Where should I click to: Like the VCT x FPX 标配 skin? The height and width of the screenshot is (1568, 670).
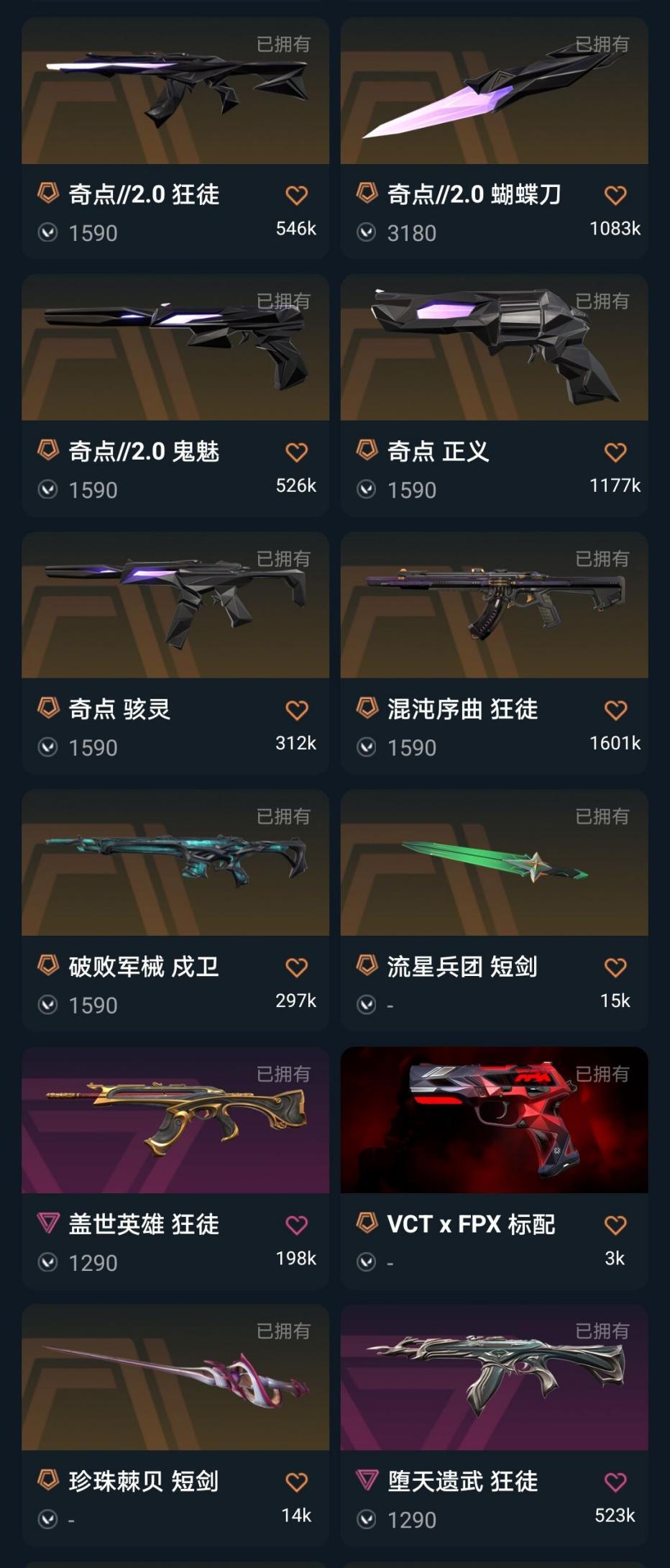point(615,1225)
